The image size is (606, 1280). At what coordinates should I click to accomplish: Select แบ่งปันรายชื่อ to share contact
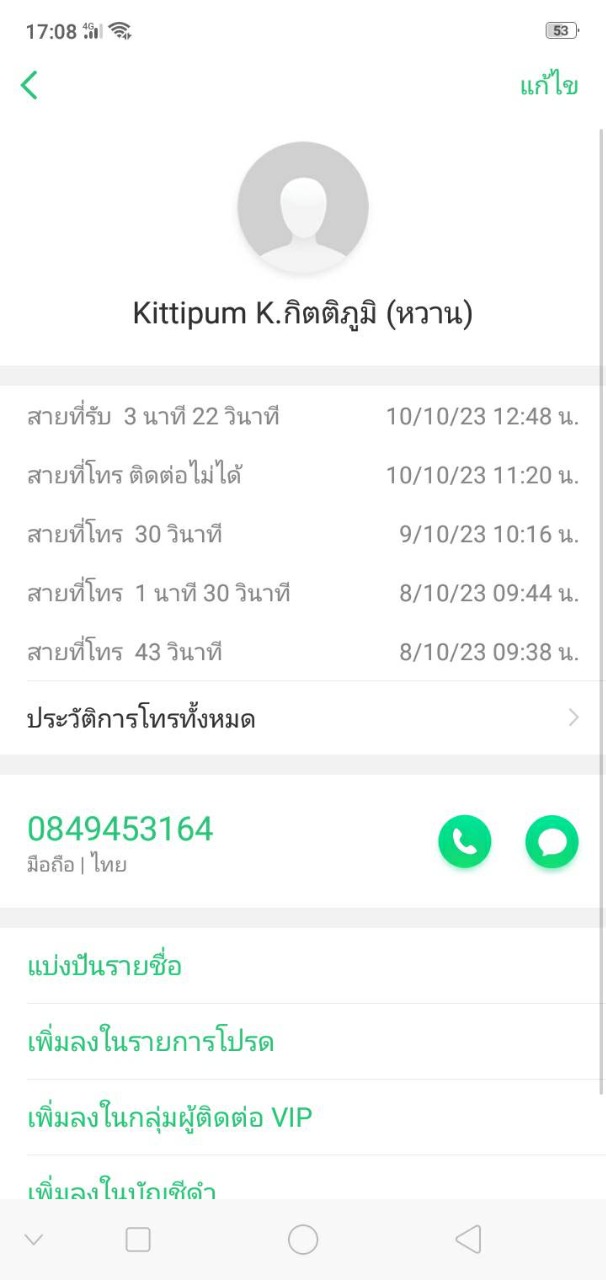pos(105,966)
